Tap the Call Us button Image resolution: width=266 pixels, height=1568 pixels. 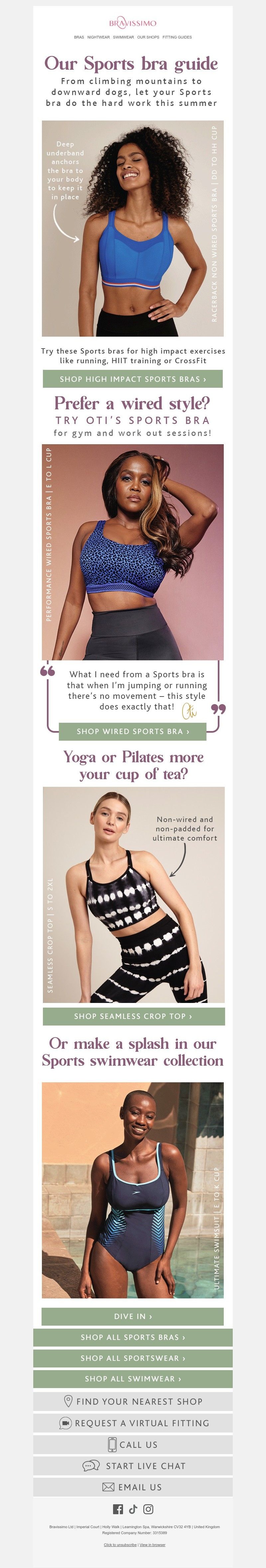(x=132, y=1444)
